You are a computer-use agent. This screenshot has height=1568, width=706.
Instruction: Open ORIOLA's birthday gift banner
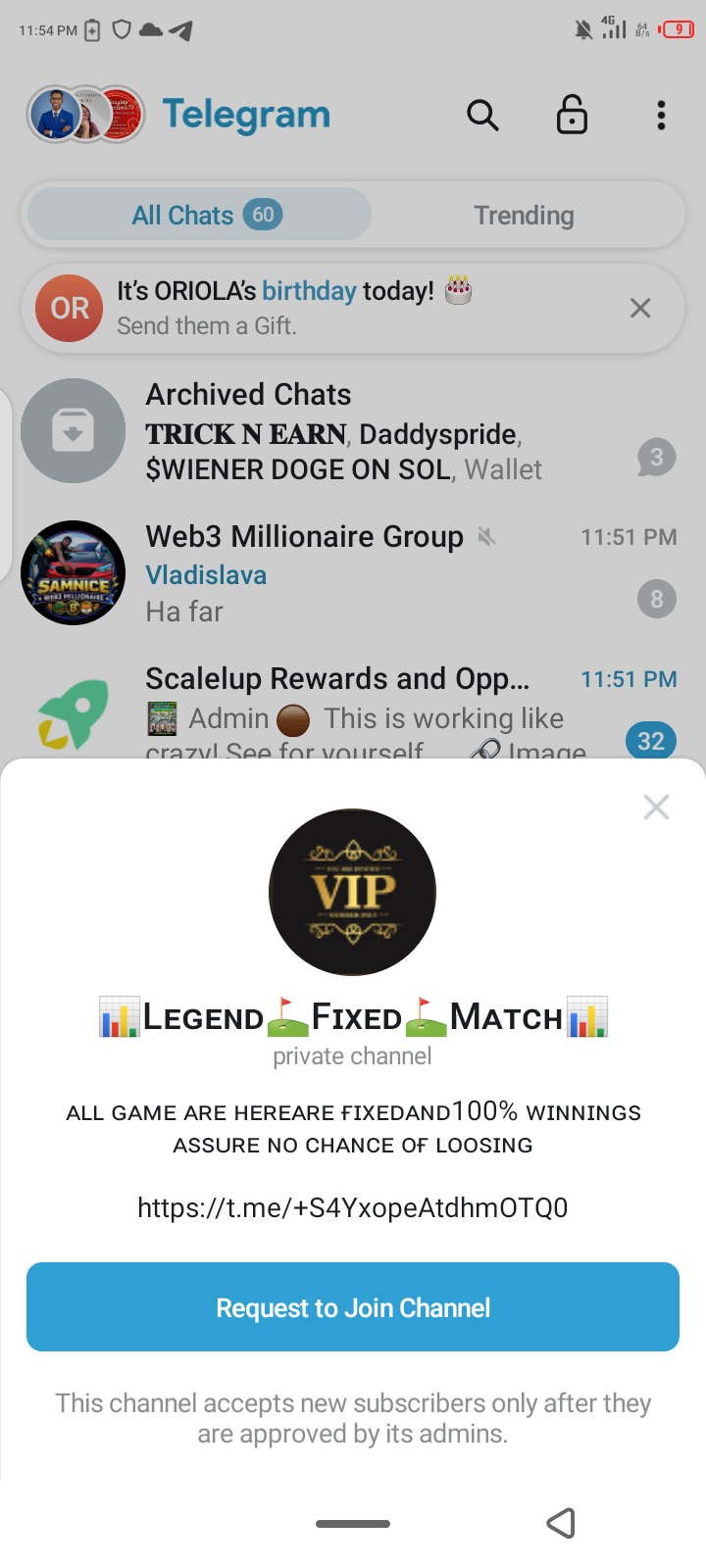coord(294,309)
